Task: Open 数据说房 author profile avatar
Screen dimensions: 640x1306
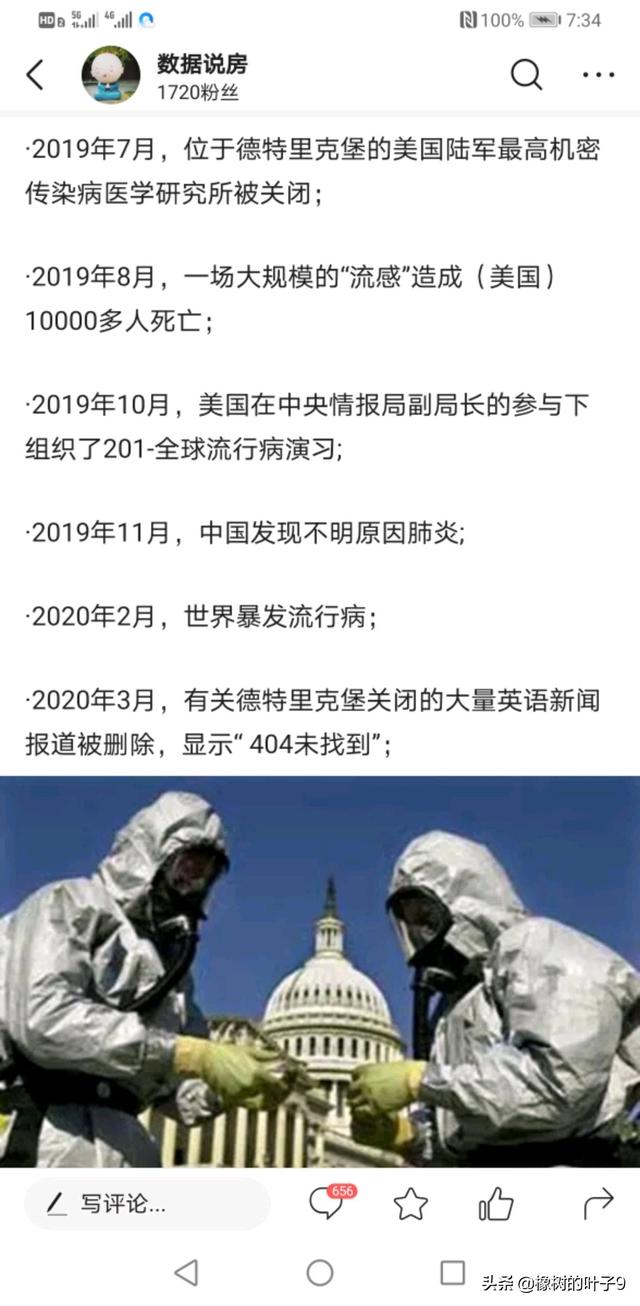Action: click(x=110, y=75)
